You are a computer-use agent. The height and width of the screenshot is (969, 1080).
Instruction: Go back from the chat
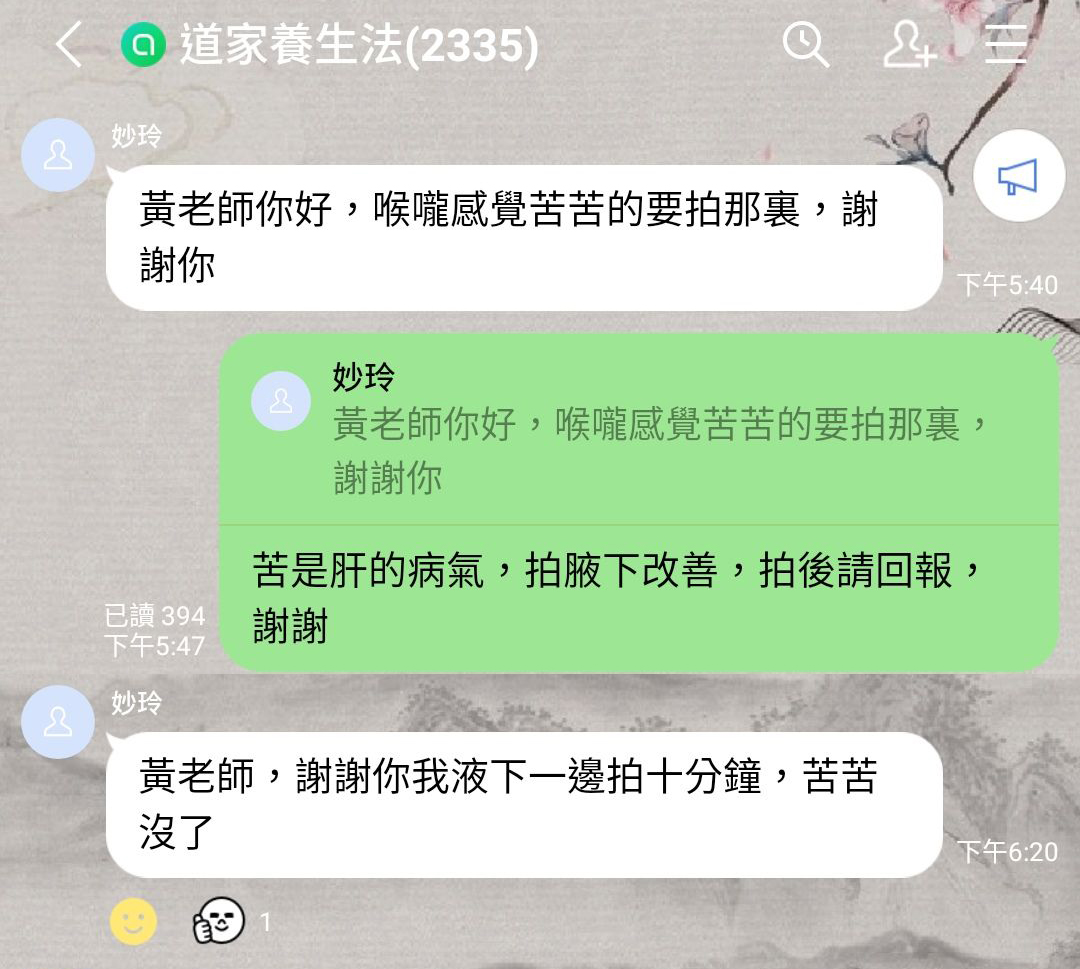click(68, 46)
